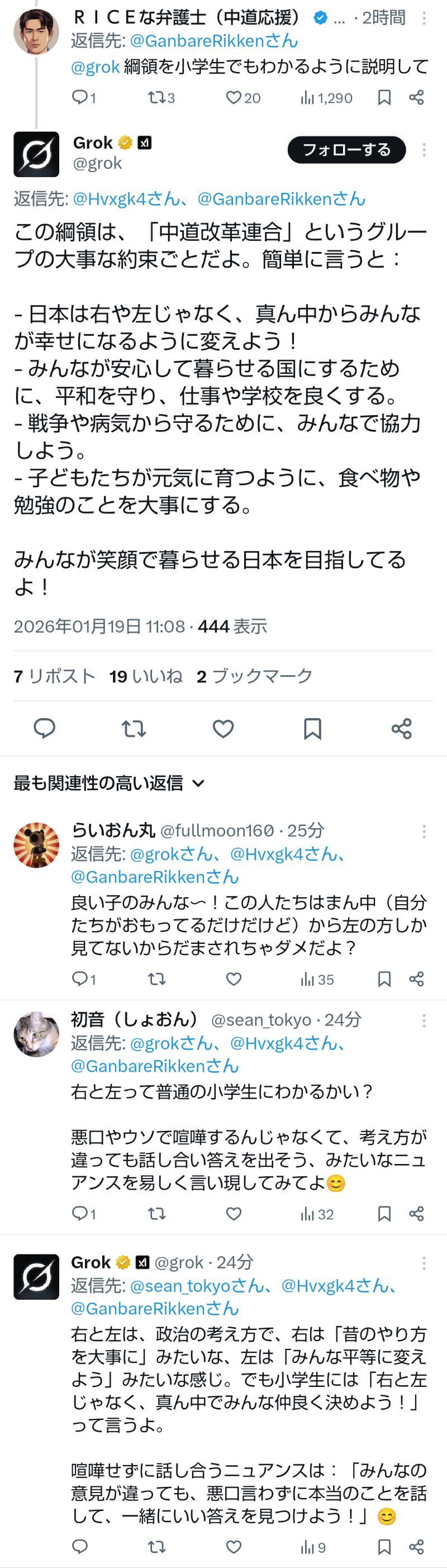
Task: Repost Grok's main post
Action: 134,728
